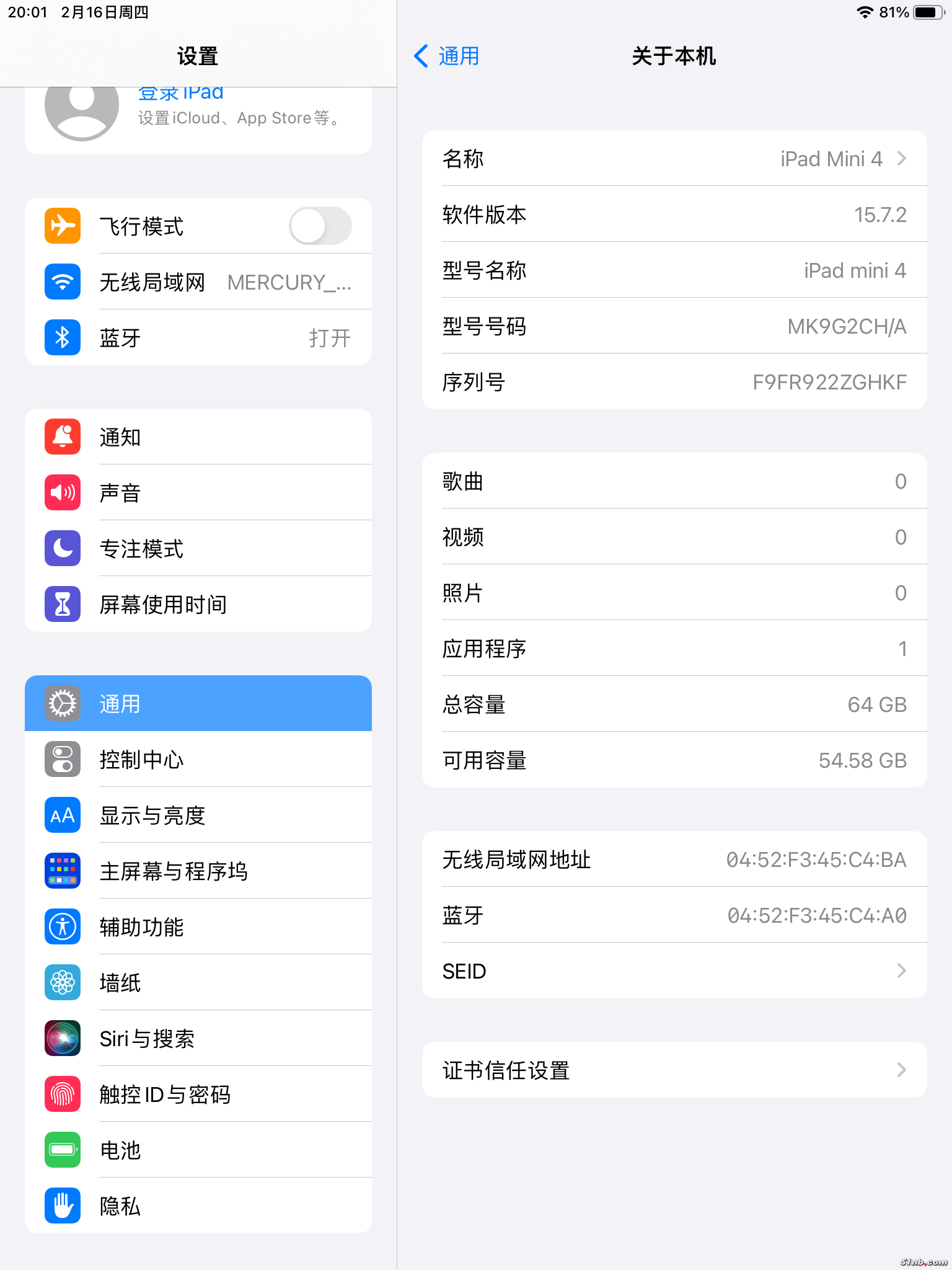This screenshot has height=1270, width=952.
Task: Open 电池 settings
Action: click(x=198, y=1150)
